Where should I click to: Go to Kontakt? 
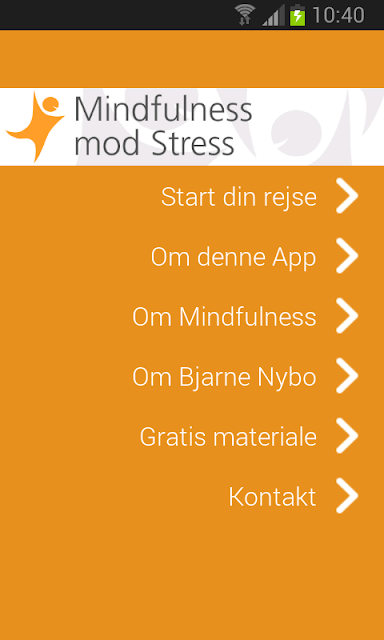[x=192, y=496]
